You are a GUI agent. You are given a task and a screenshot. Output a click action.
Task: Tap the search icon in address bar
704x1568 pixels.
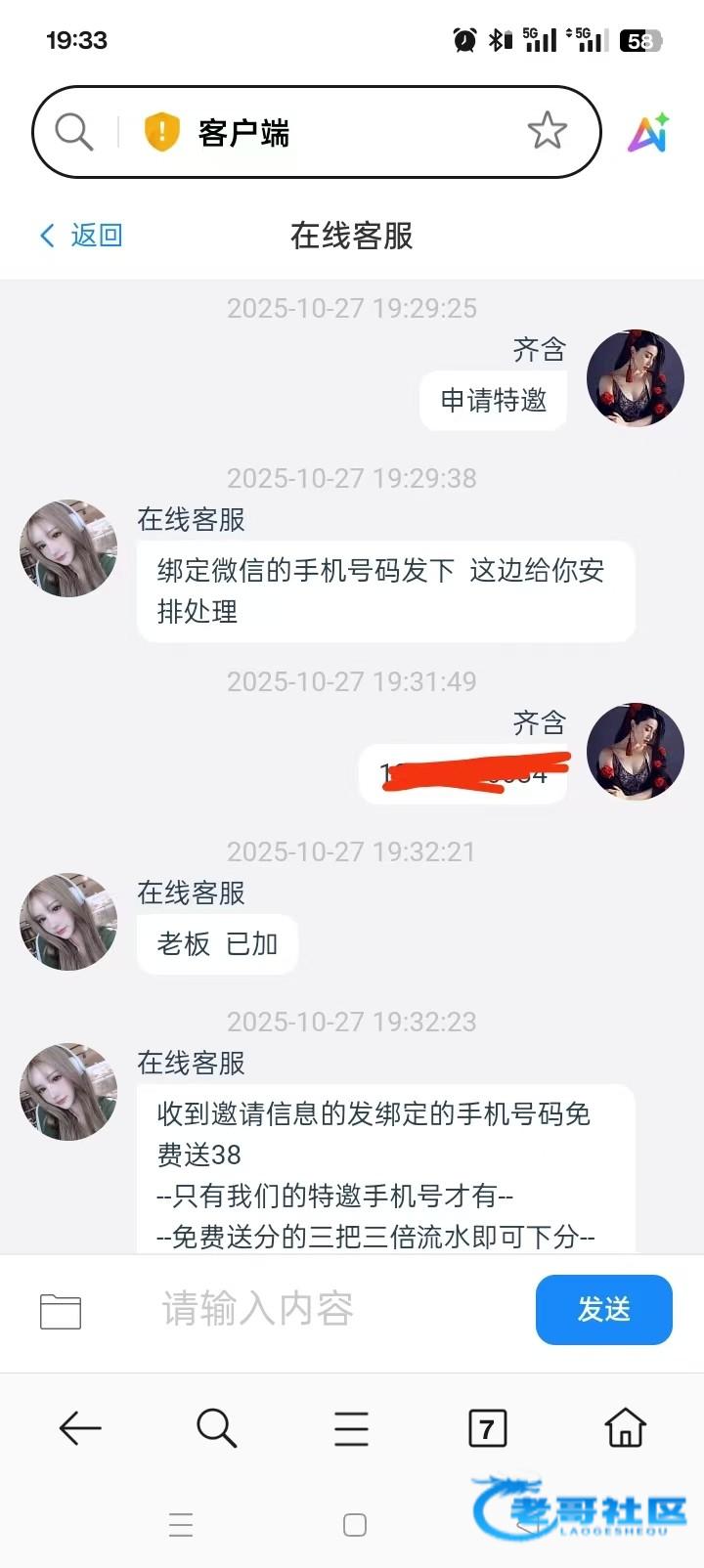coord(73,131)
